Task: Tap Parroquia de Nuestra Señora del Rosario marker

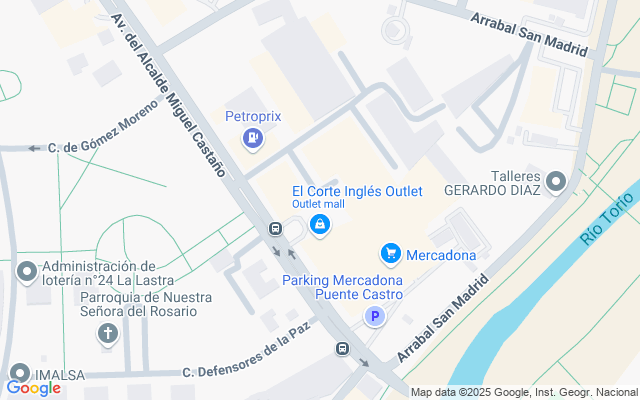Action: pos(107,333)
